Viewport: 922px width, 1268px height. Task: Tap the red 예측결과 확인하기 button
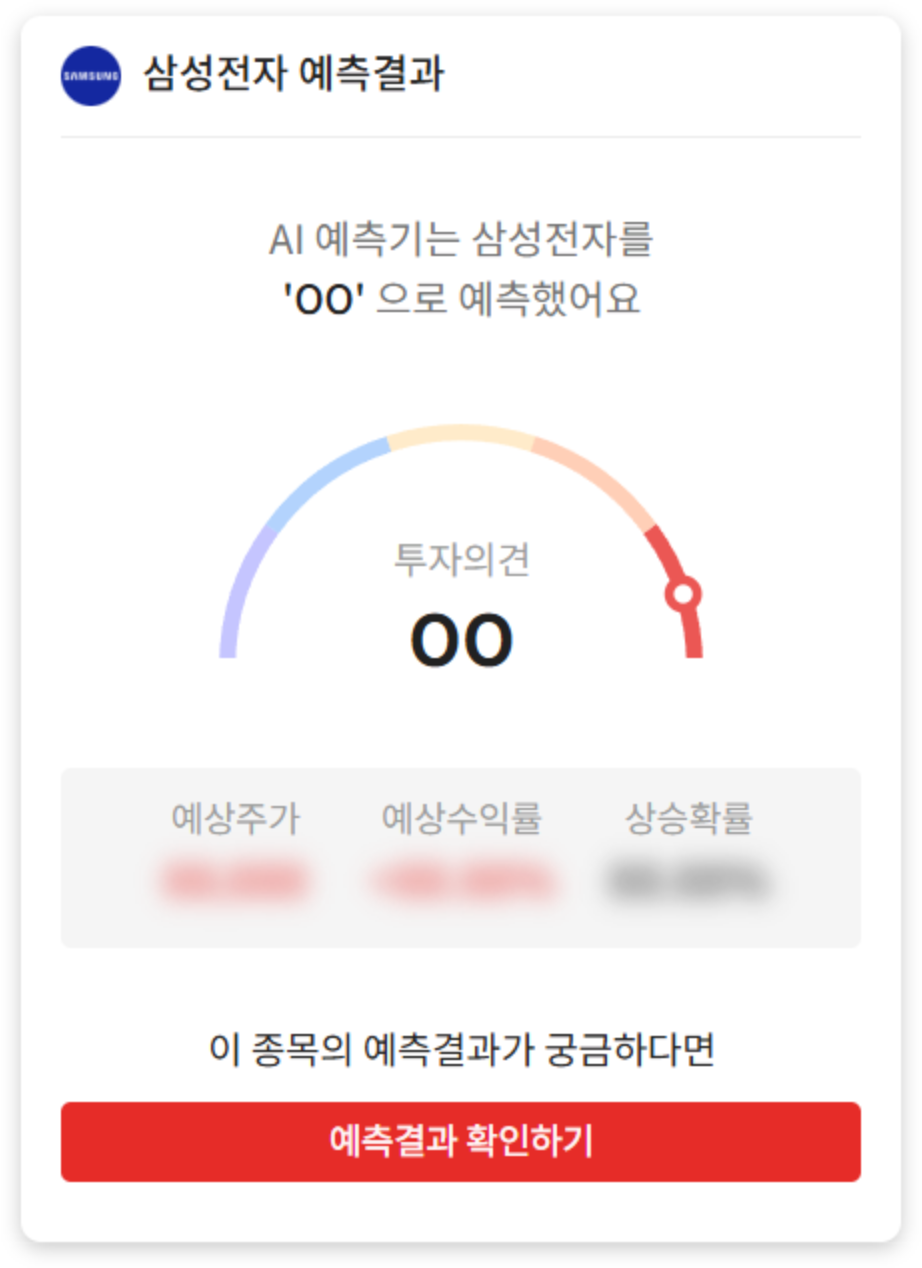pyautogui.click(x=461, y=1142)
